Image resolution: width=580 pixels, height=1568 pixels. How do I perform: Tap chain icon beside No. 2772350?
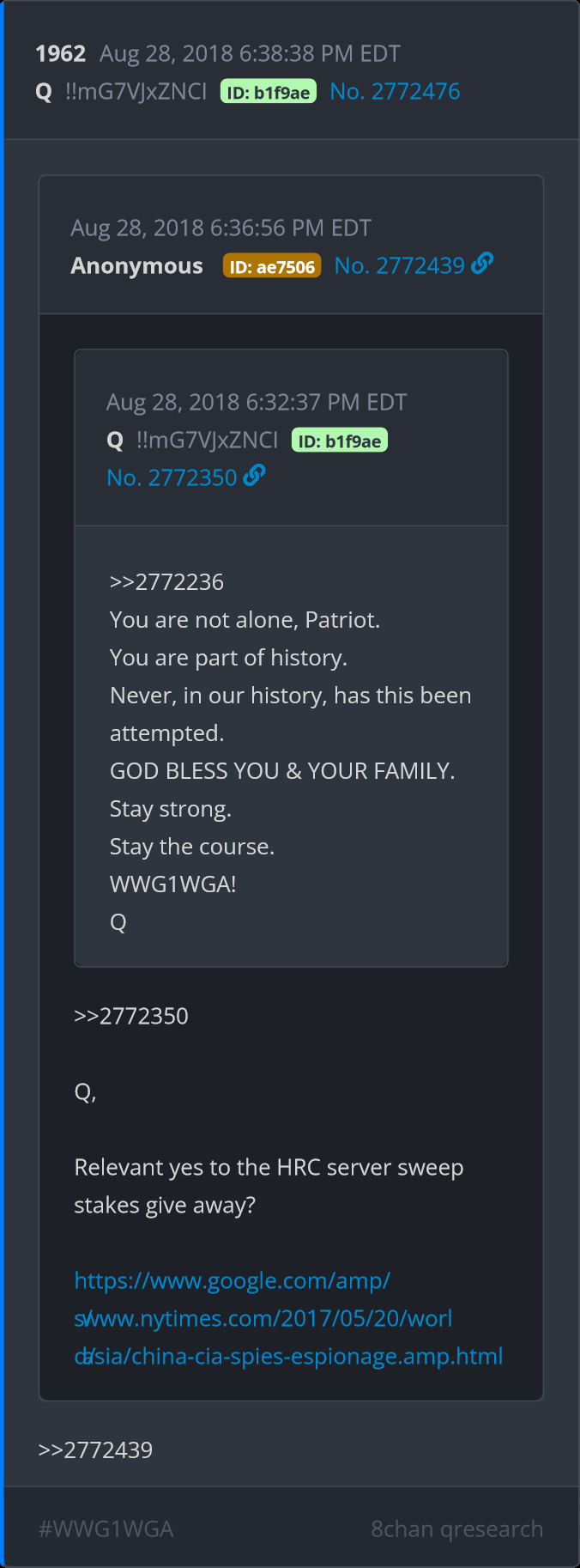click(255, 476)
